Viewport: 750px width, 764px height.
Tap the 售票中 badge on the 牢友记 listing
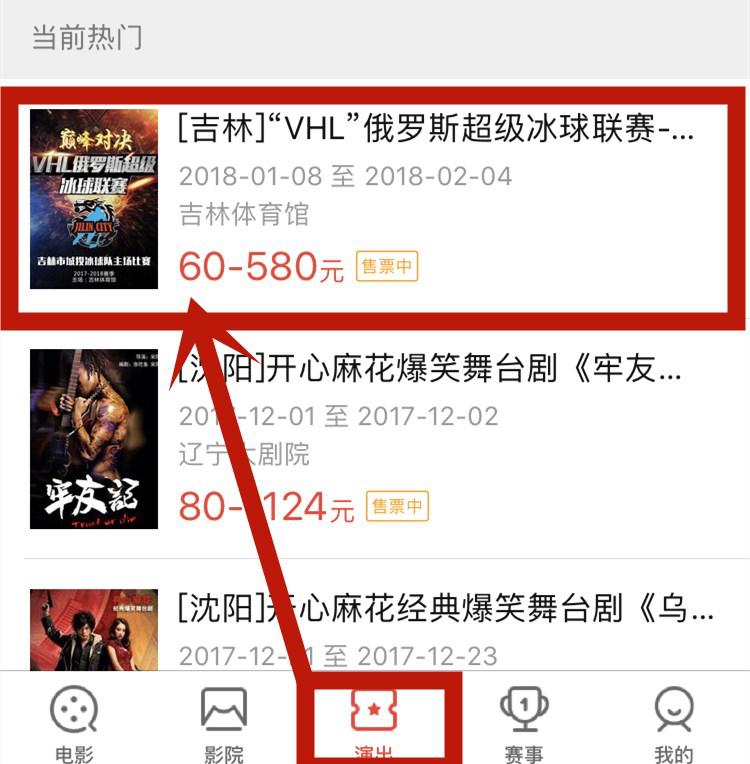point(397,505)
